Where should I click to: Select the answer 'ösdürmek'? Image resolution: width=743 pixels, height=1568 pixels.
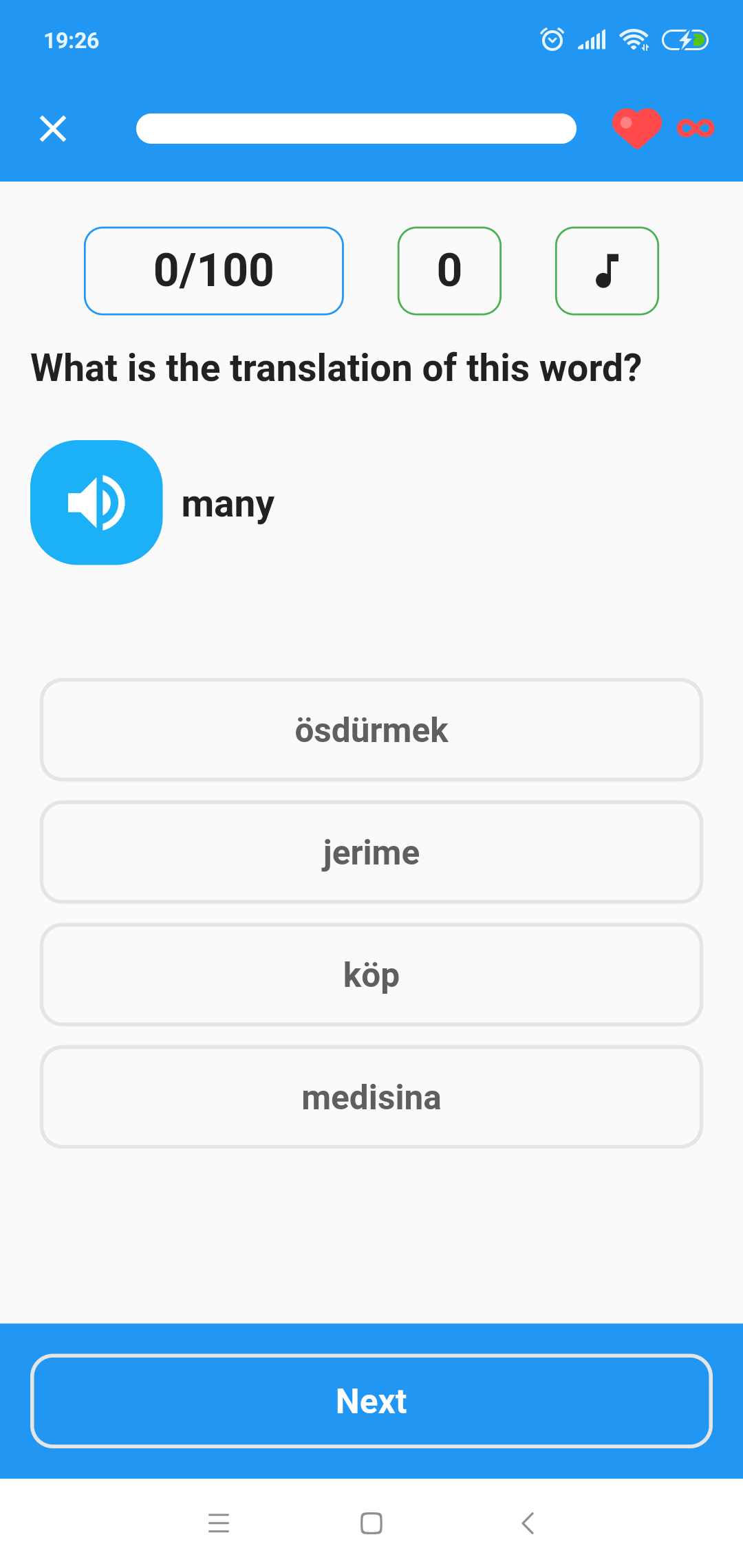371,730
